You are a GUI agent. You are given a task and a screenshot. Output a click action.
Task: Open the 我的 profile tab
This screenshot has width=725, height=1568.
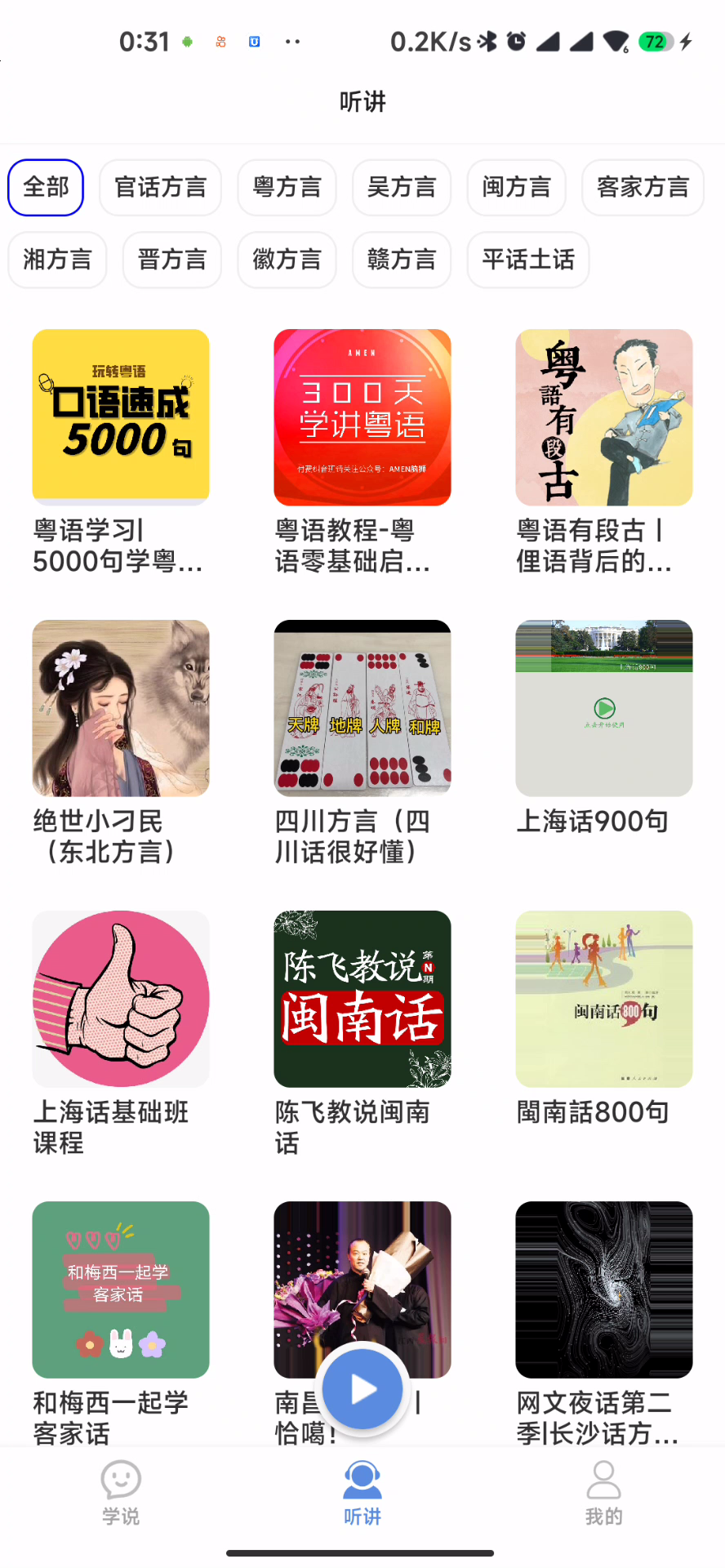coord(603,1492)
